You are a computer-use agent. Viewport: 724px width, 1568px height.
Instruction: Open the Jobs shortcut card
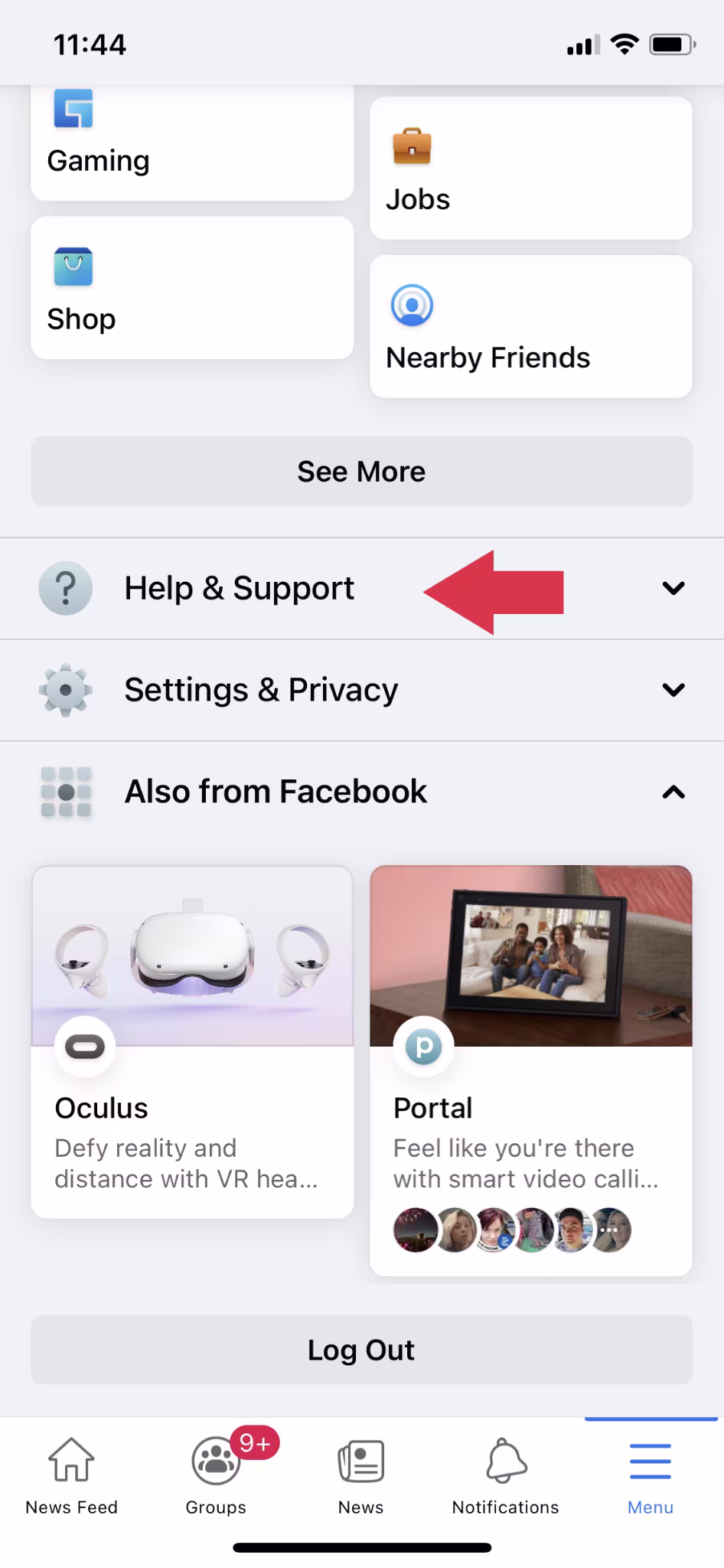coord(530,170)
